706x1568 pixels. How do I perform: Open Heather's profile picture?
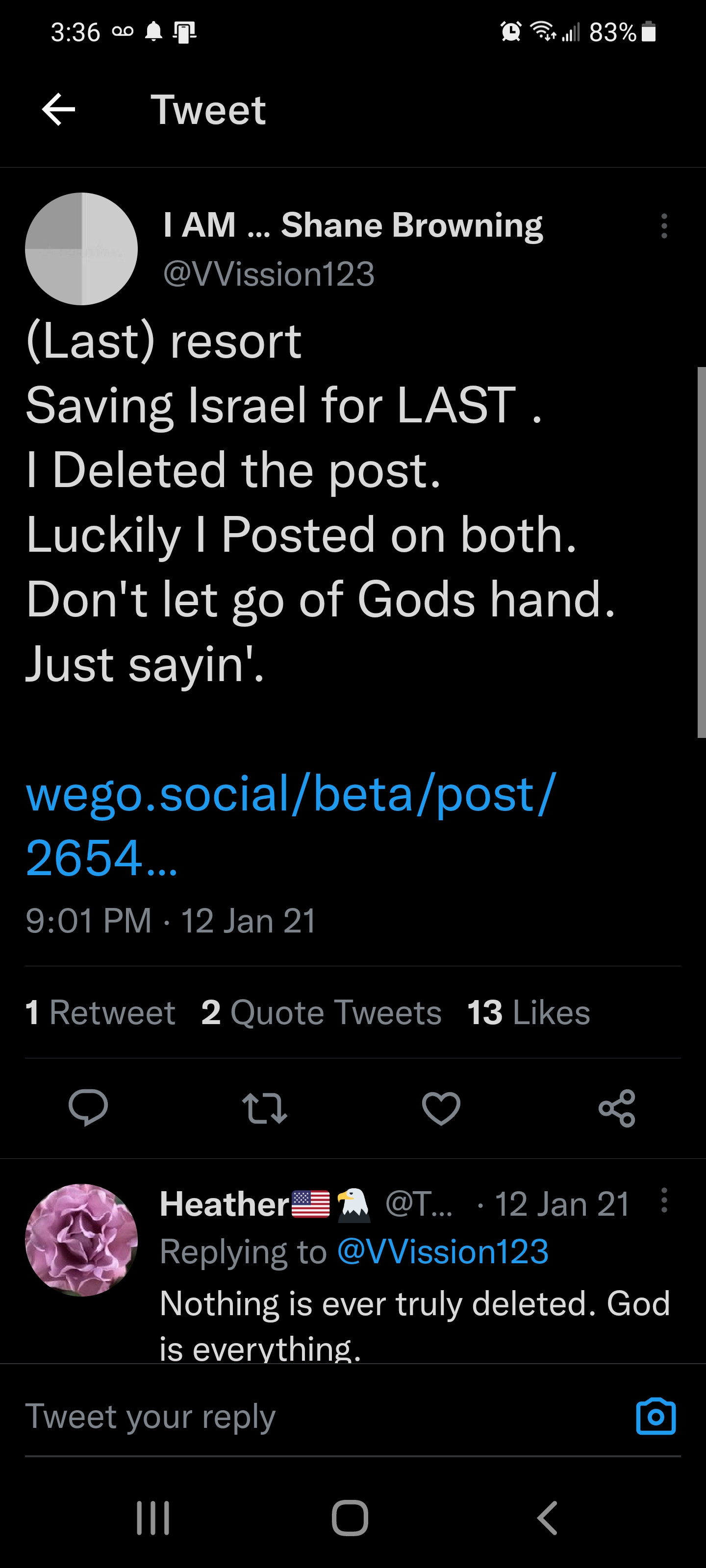[81, 1240]
